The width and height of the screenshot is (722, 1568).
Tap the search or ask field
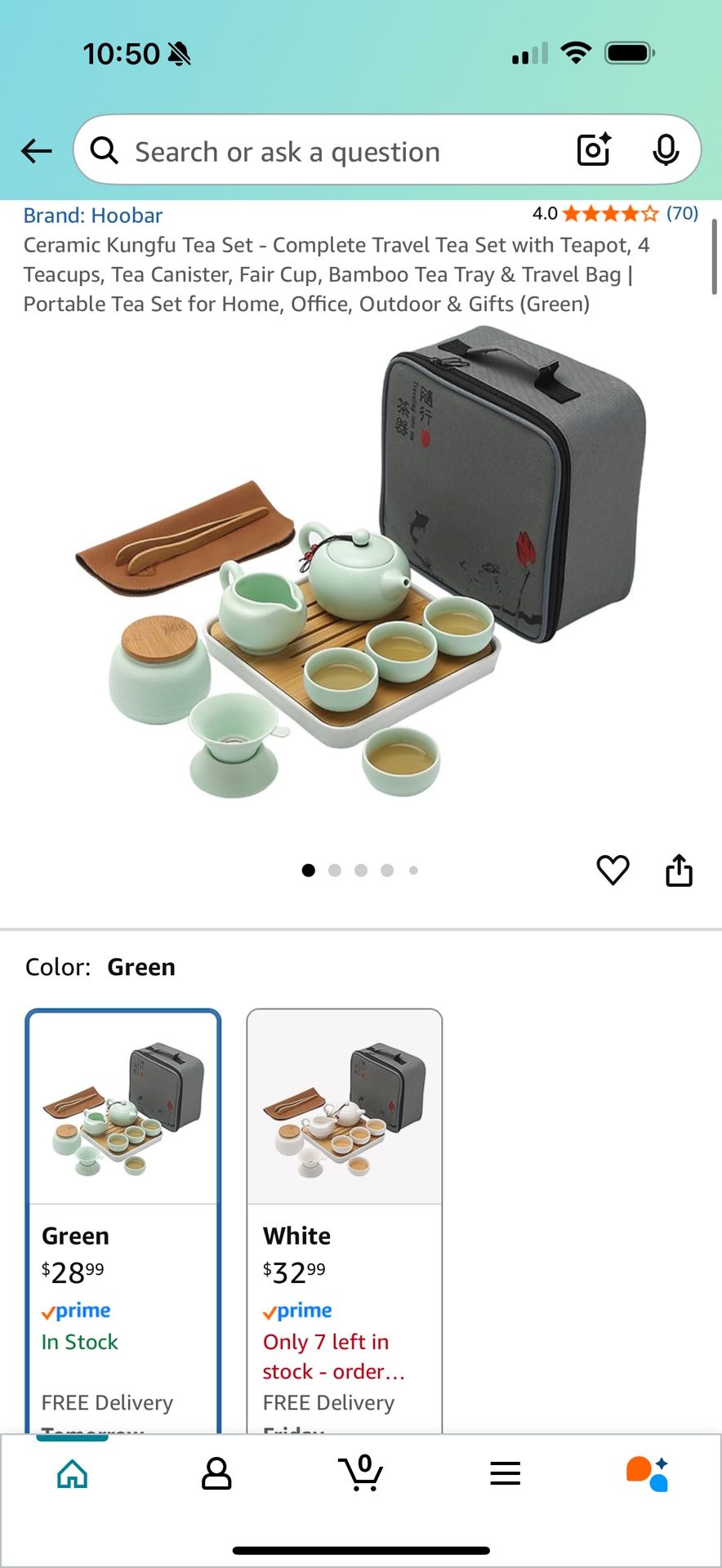click(x=327, y=151)
